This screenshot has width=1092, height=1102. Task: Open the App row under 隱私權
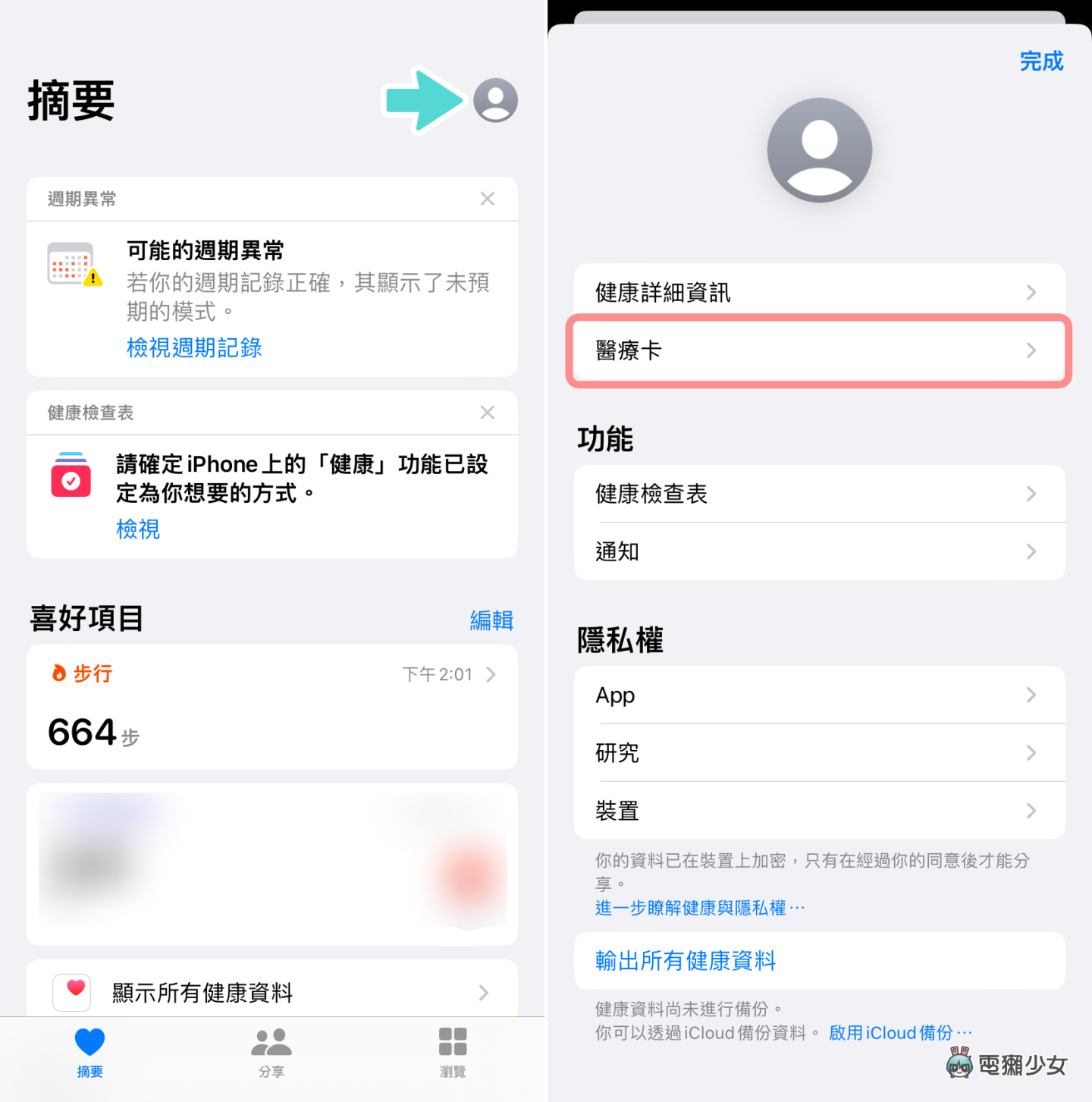(819, 695)
